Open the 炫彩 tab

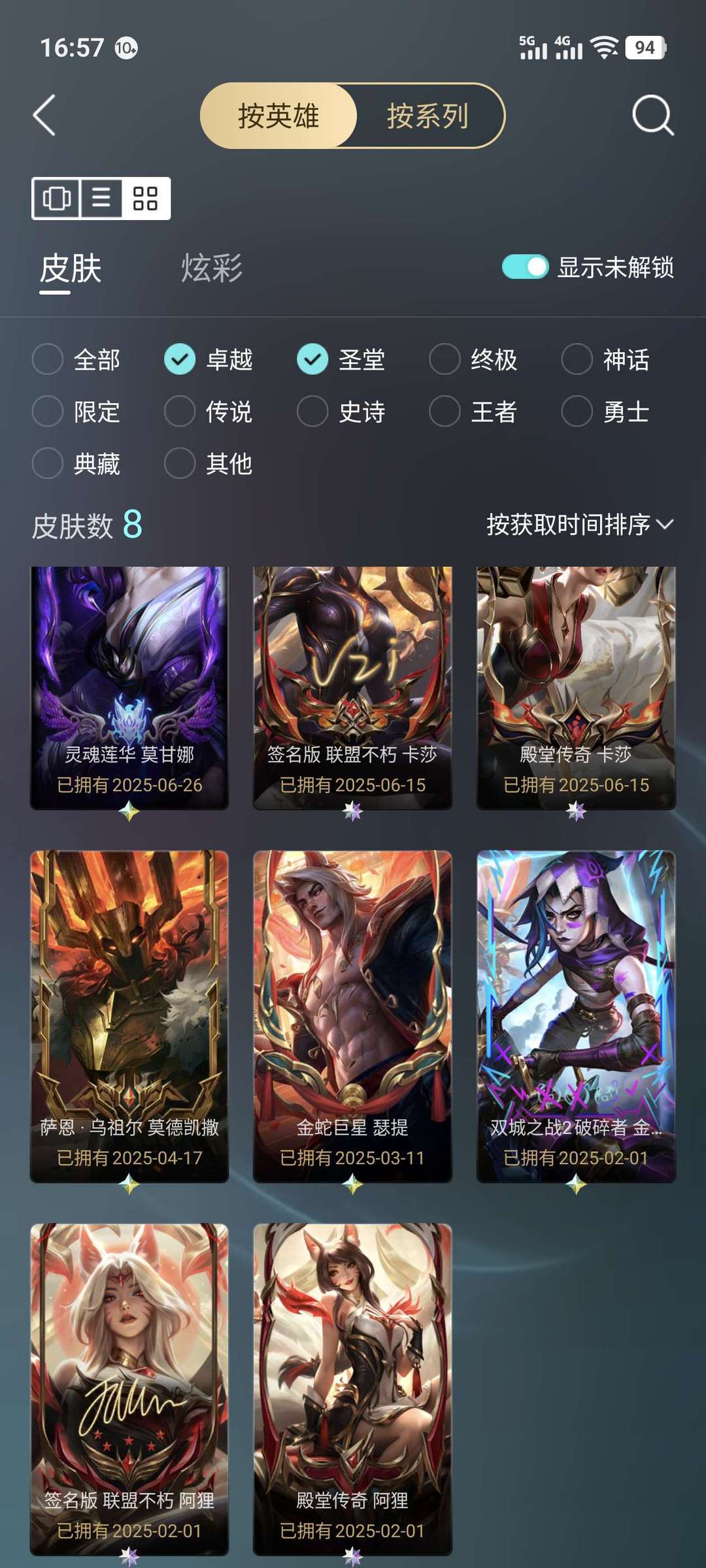pyautogui.click(x=212, y=269)
